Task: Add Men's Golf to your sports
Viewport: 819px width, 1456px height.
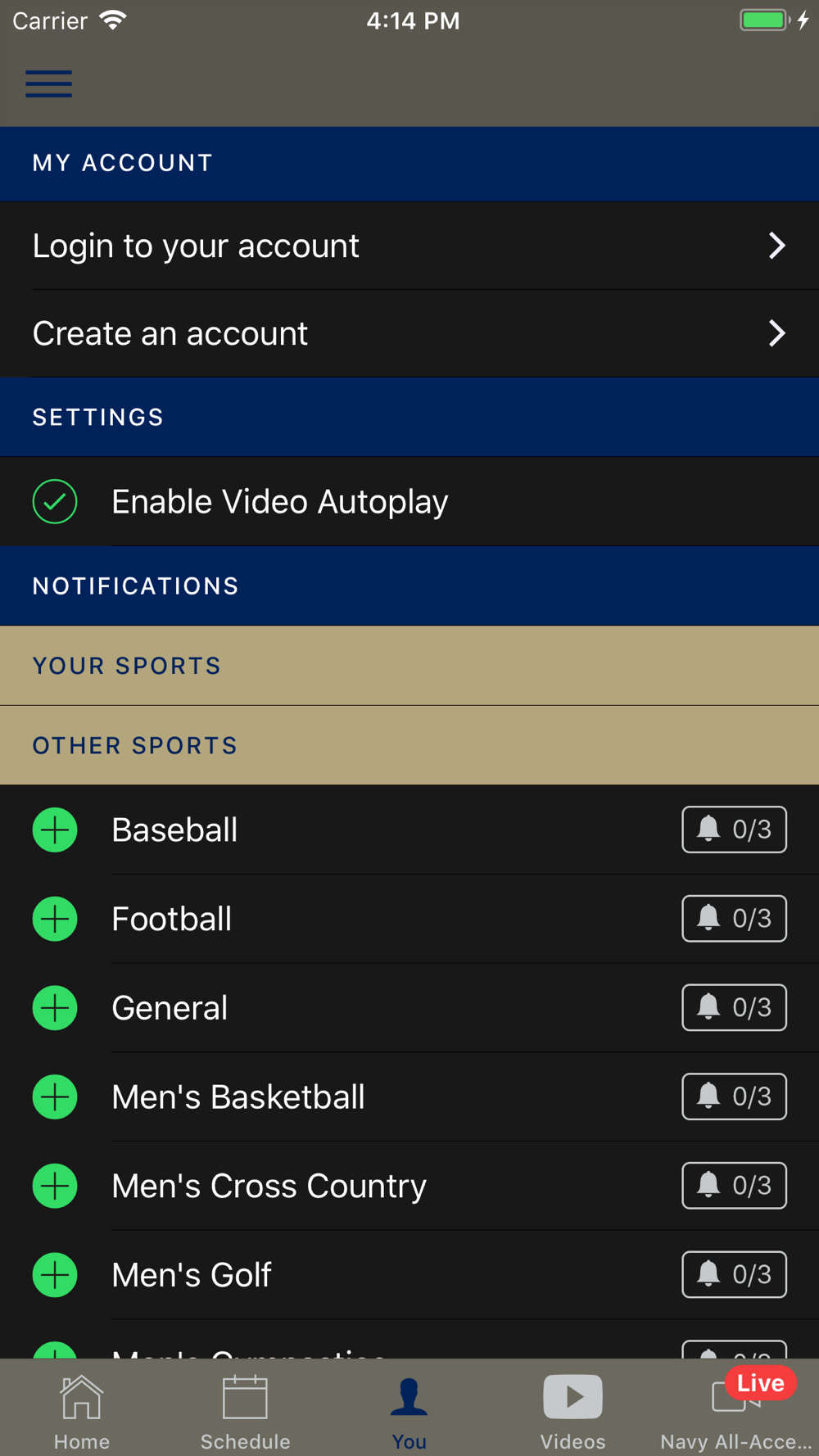Action: click(x=55, y=1274)
